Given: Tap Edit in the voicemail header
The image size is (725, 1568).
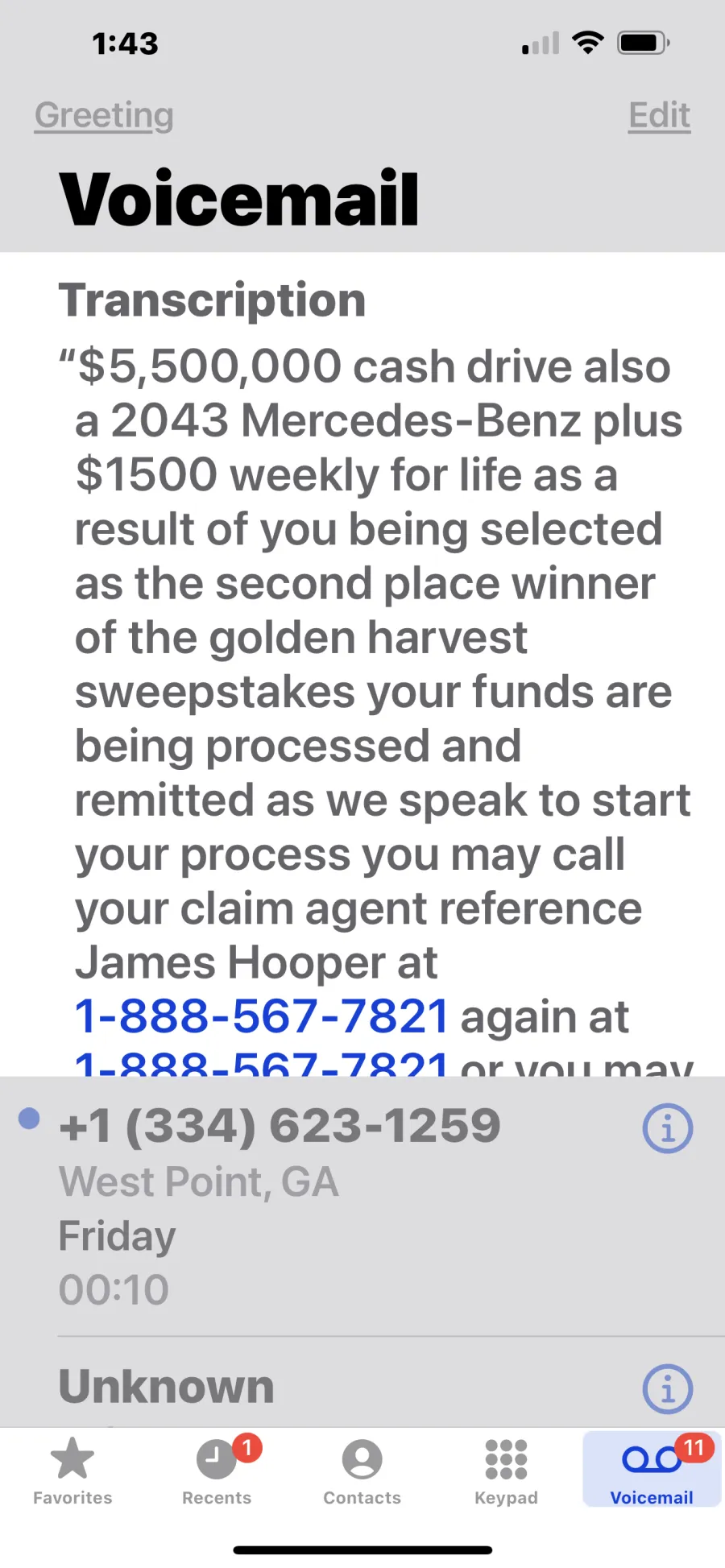Looking at the screenshot, I should (659, 115).
